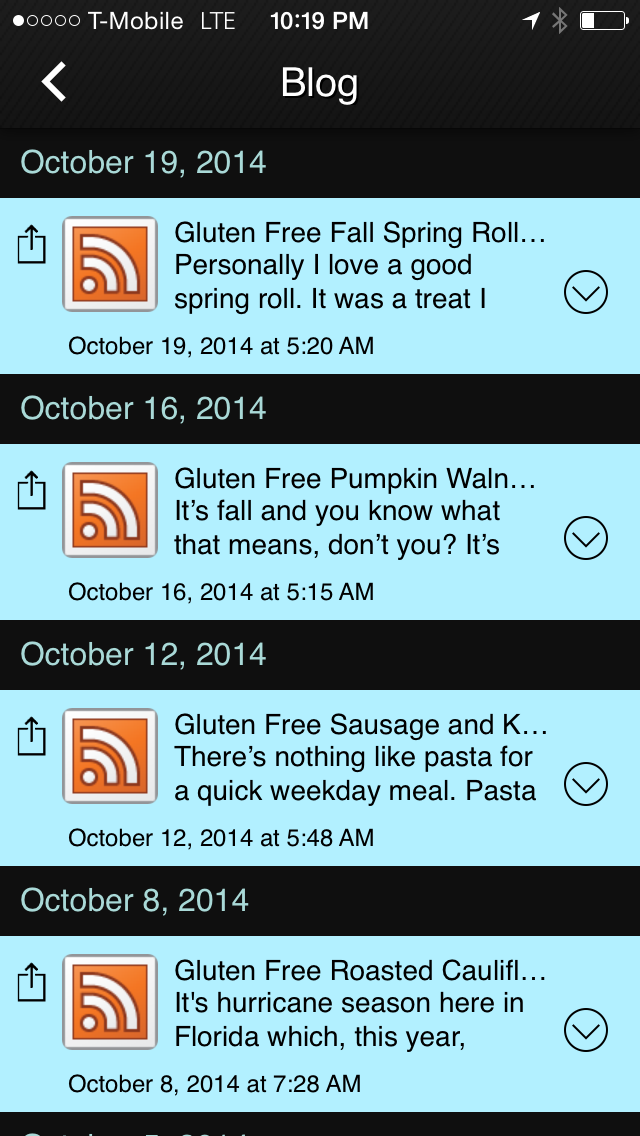The width and height of the screenshot is (640, 1136).
Task: Share the Gluten Free Fall Spring Roll post
Action: pyautogui.click(x=32, y=245)
